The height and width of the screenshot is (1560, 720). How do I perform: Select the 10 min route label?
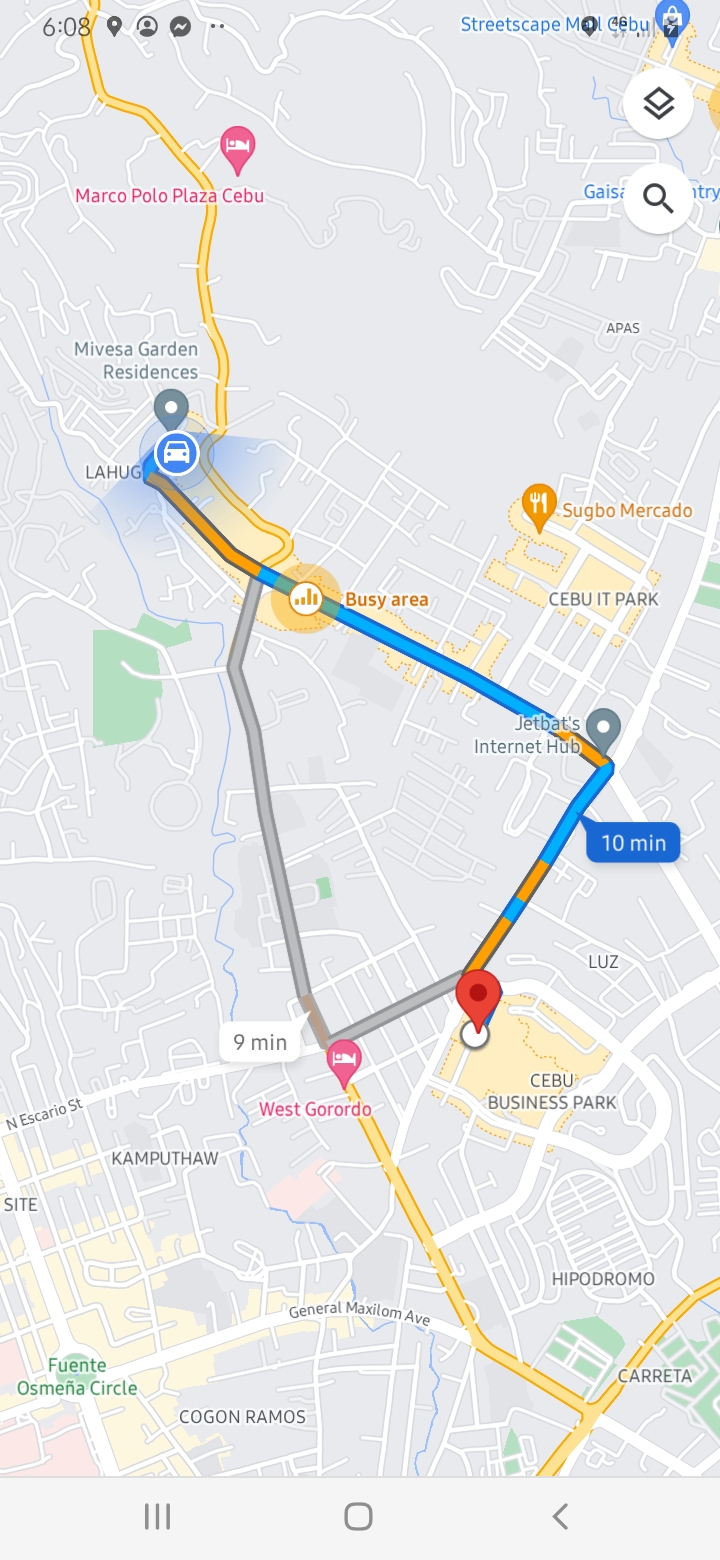[x=633, y=842]
